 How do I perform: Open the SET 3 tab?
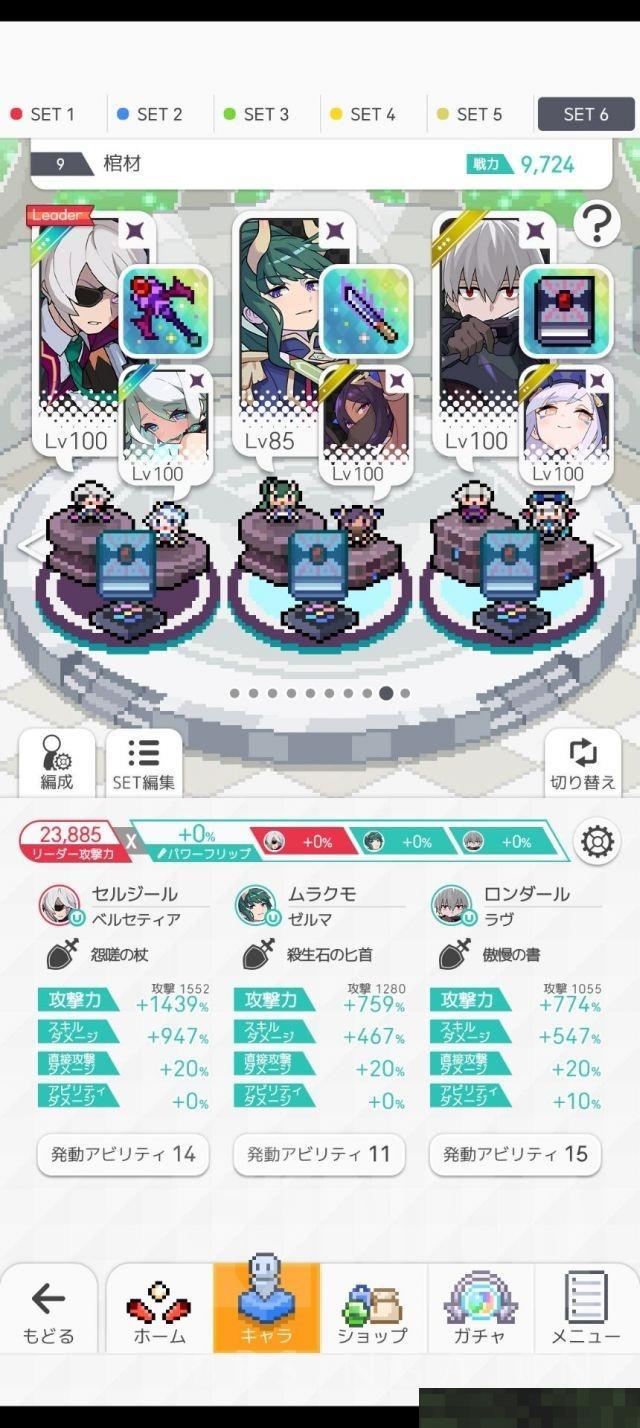[257, 114]
